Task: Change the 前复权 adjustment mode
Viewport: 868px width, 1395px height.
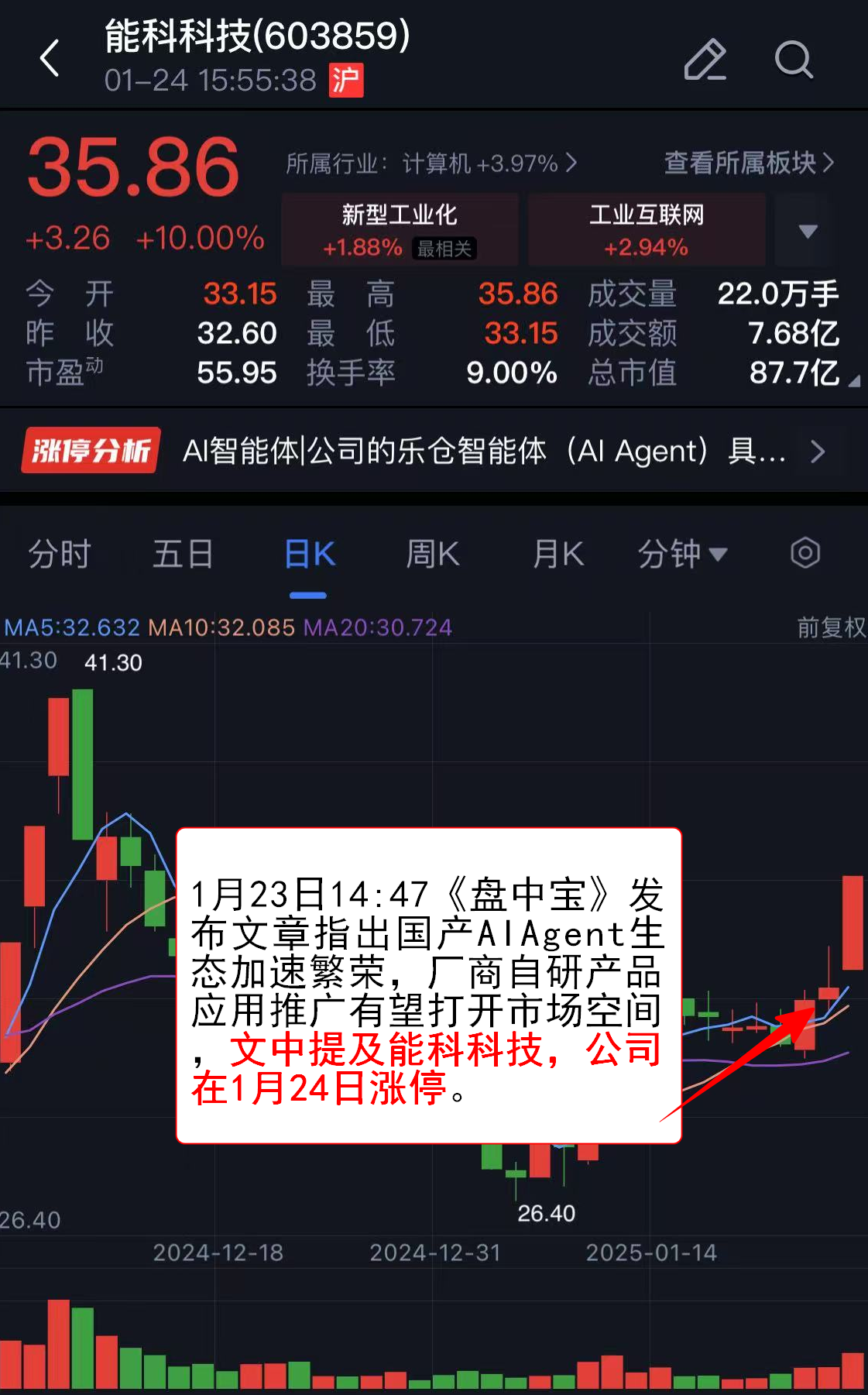Action: (x=831, y=627)
